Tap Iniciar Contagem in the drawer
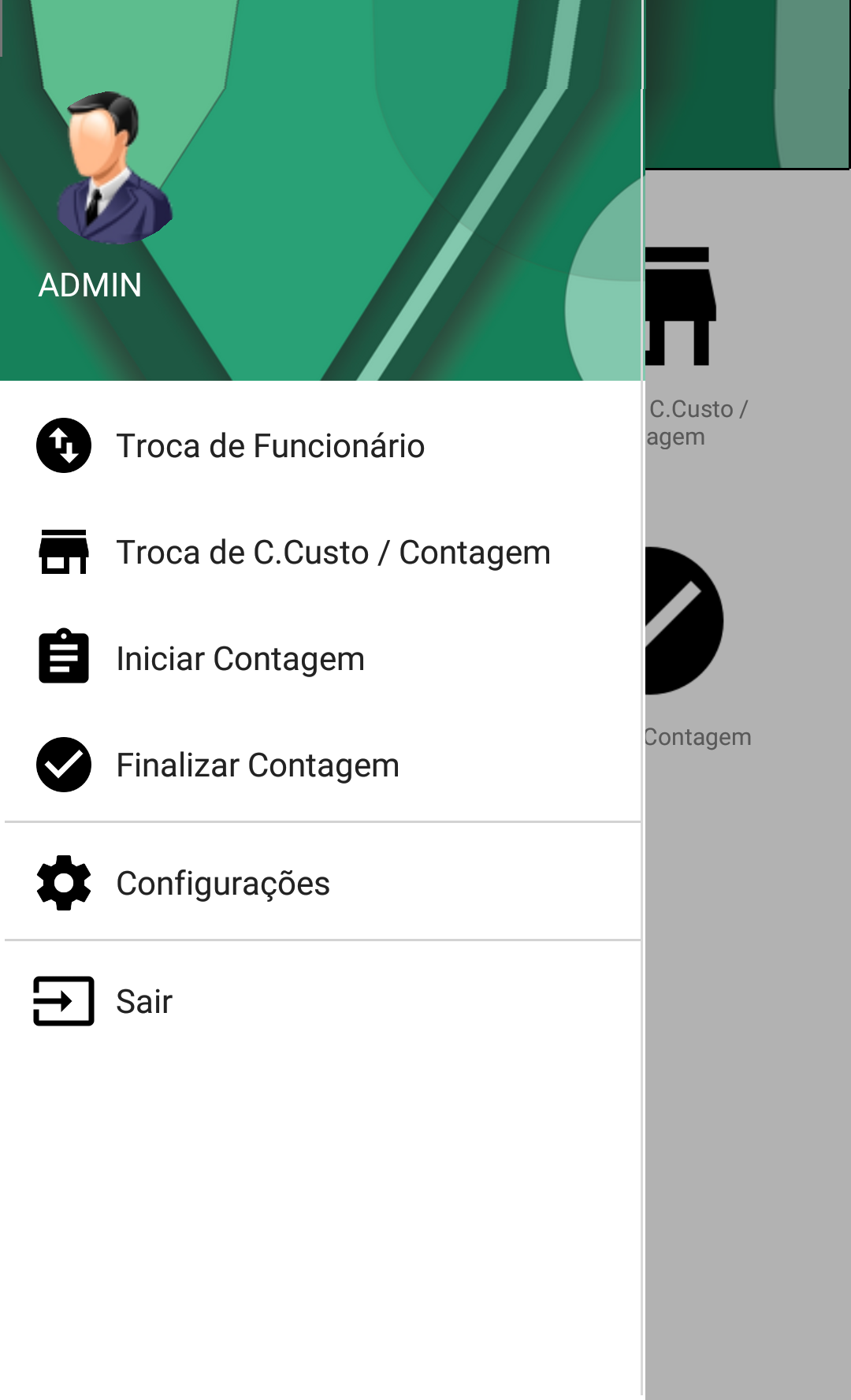The width and height of the screenshot is (851, 1400). click(x=240, y=659)
